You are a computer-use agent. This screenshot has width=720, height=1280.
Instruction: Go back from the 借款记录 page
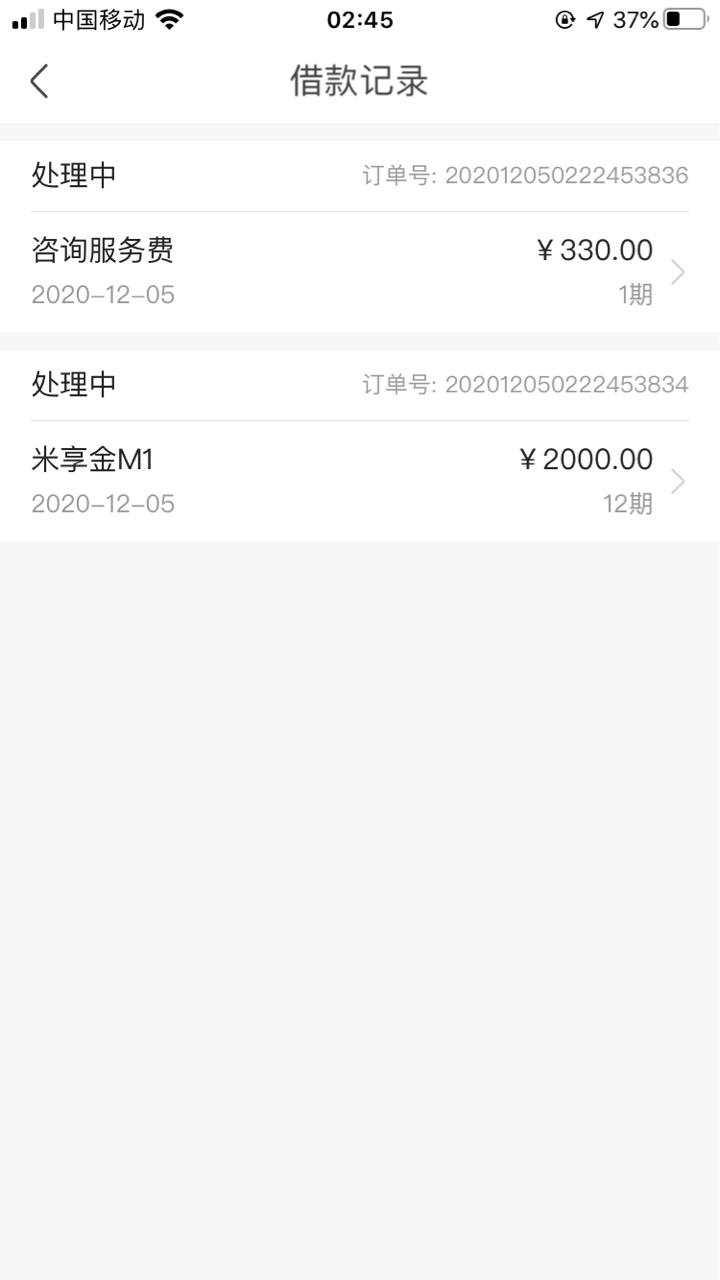click(39, 81)
